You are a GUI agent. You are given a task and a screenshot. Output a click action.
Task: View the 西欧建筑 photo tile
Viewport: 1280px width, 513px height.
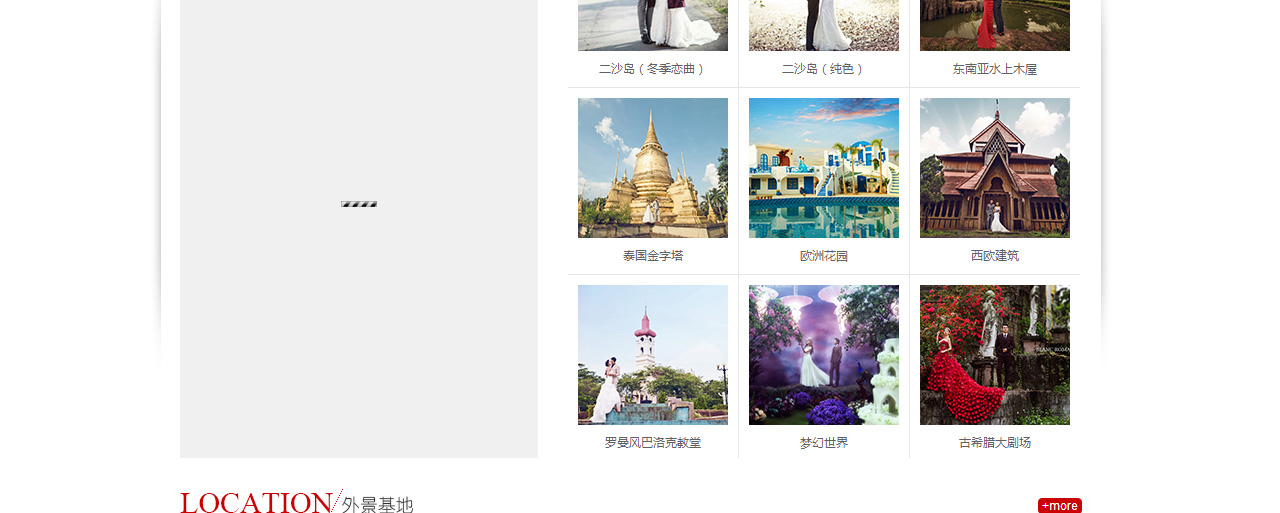pos(994,168)
